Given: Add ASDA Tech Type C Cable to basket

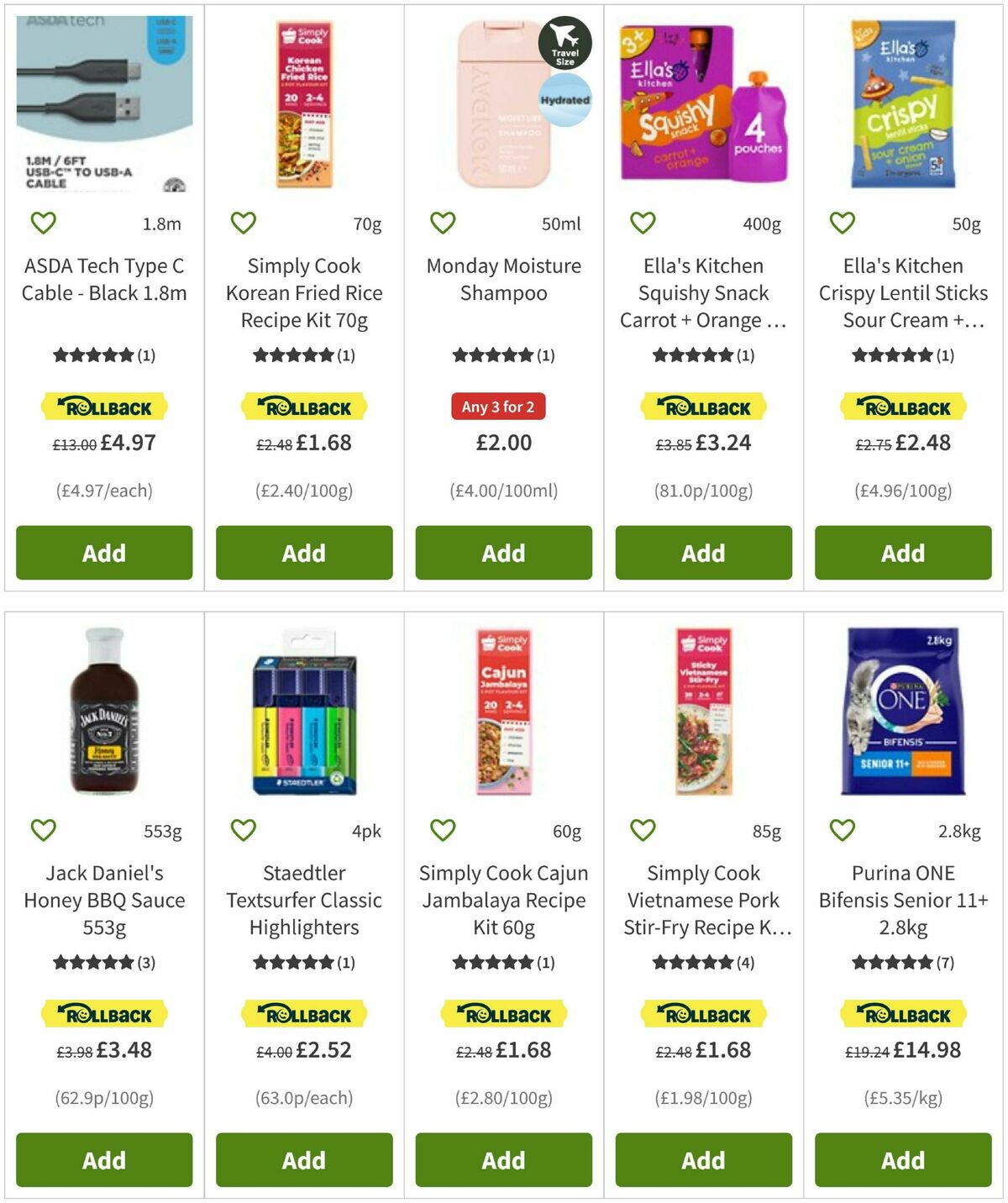Looking at the screenshot, I should [104, 553].
